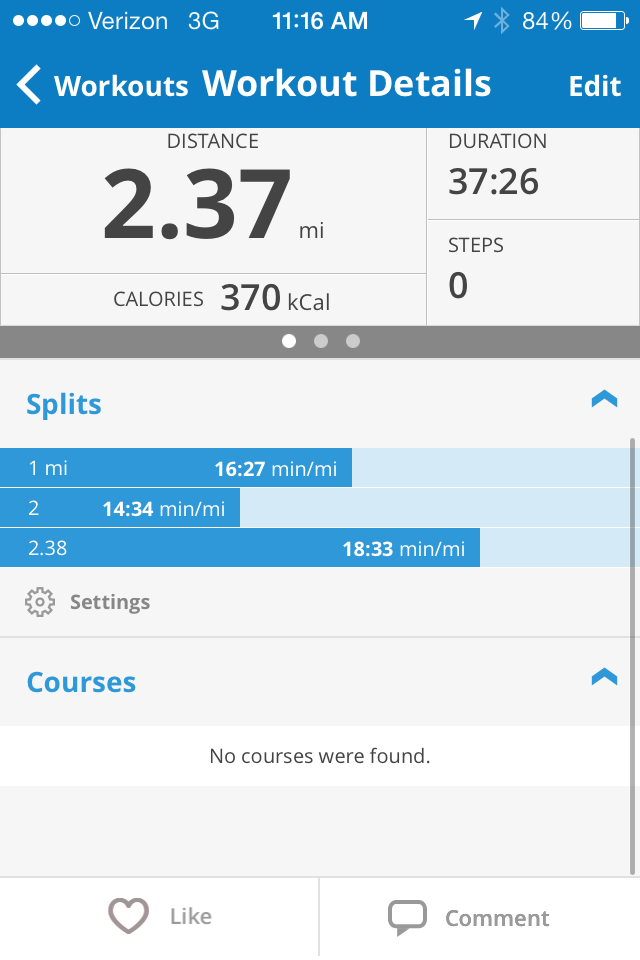Select the 2.38 split row
The height and width of the screenshot is (960, 640).
(x=320, y=548)
